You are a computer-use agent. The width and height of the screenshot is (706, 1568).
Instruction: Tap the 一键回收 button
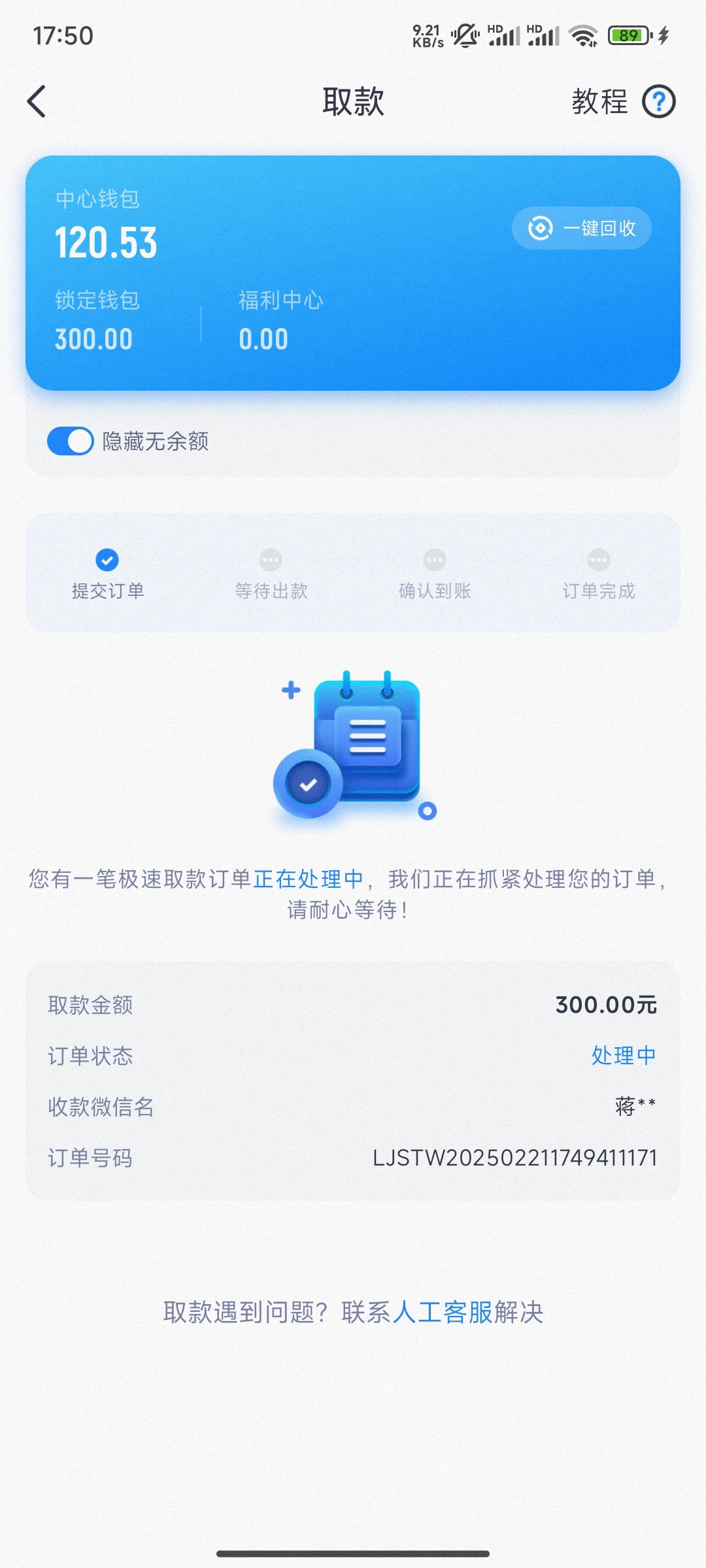(581, 228)
